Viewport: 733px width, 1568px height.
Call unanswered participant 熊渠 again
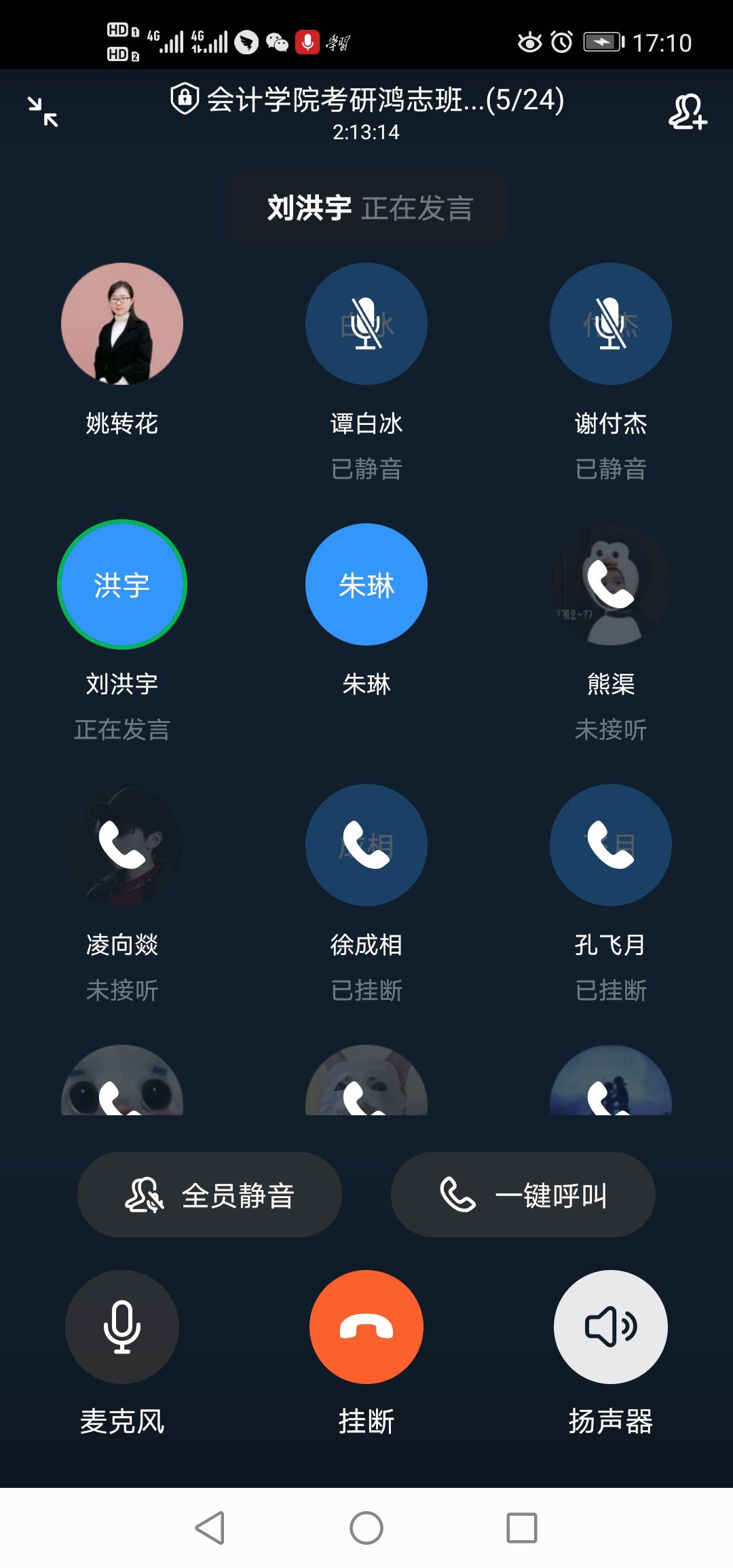[x=611, y=584]
